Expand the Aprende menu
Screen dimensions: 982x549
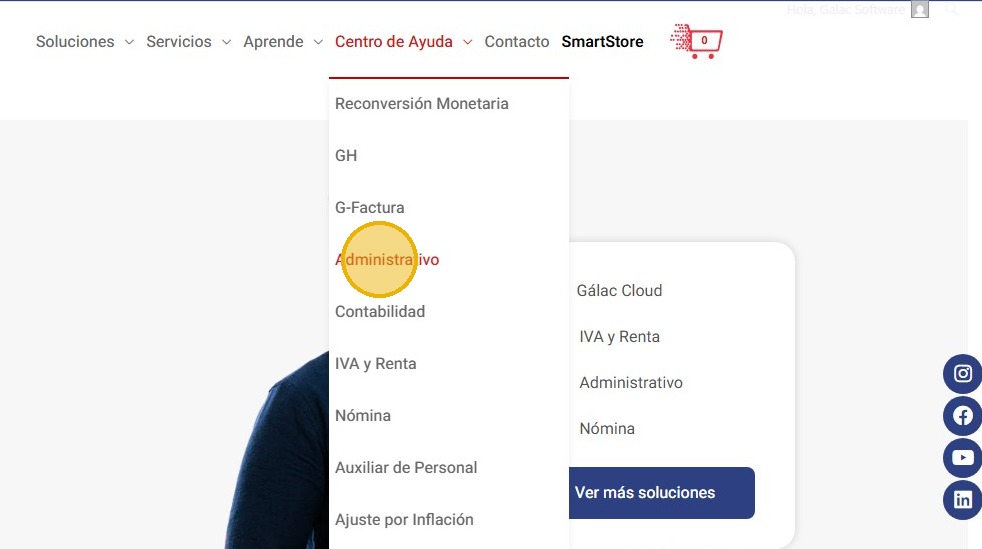283,42
